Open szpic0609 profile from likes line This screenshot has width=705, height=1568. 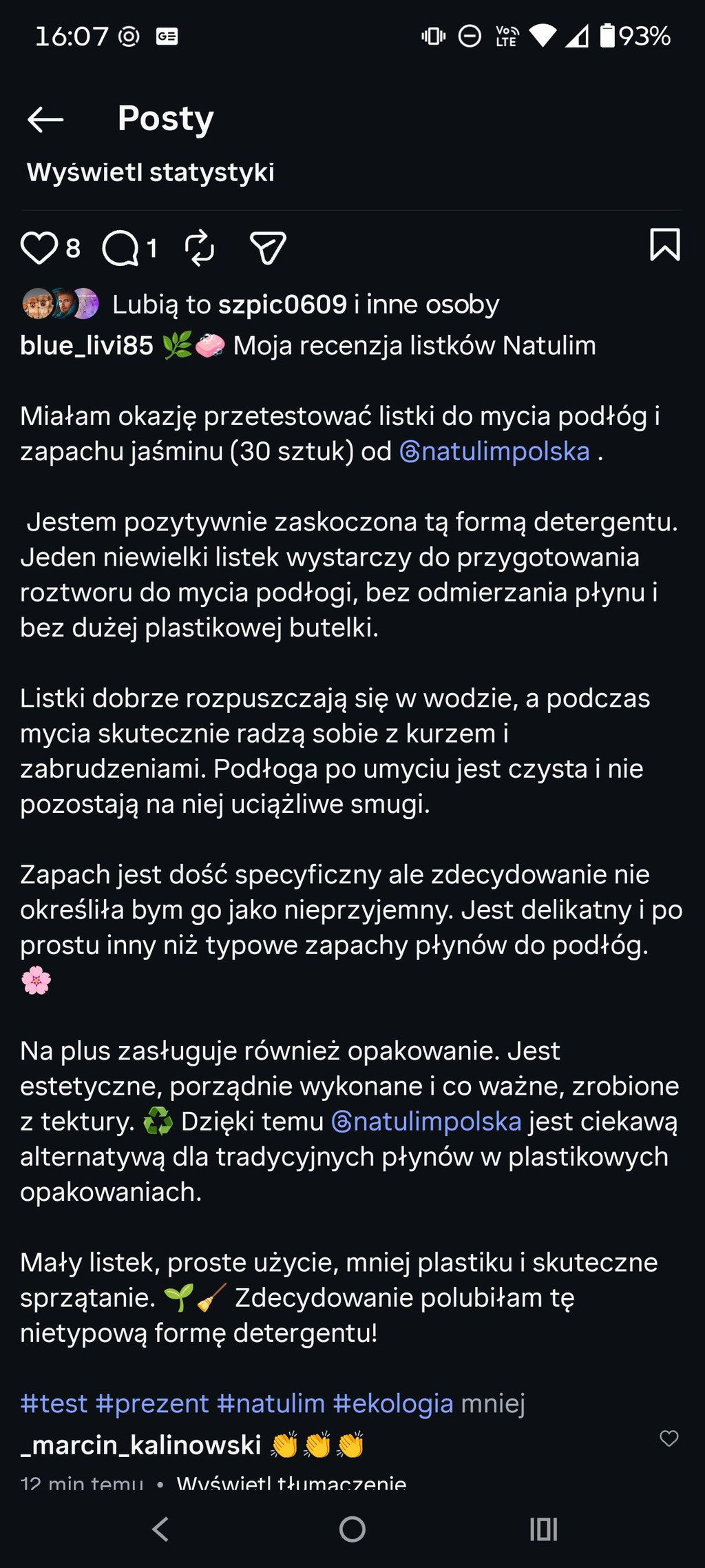282,305
